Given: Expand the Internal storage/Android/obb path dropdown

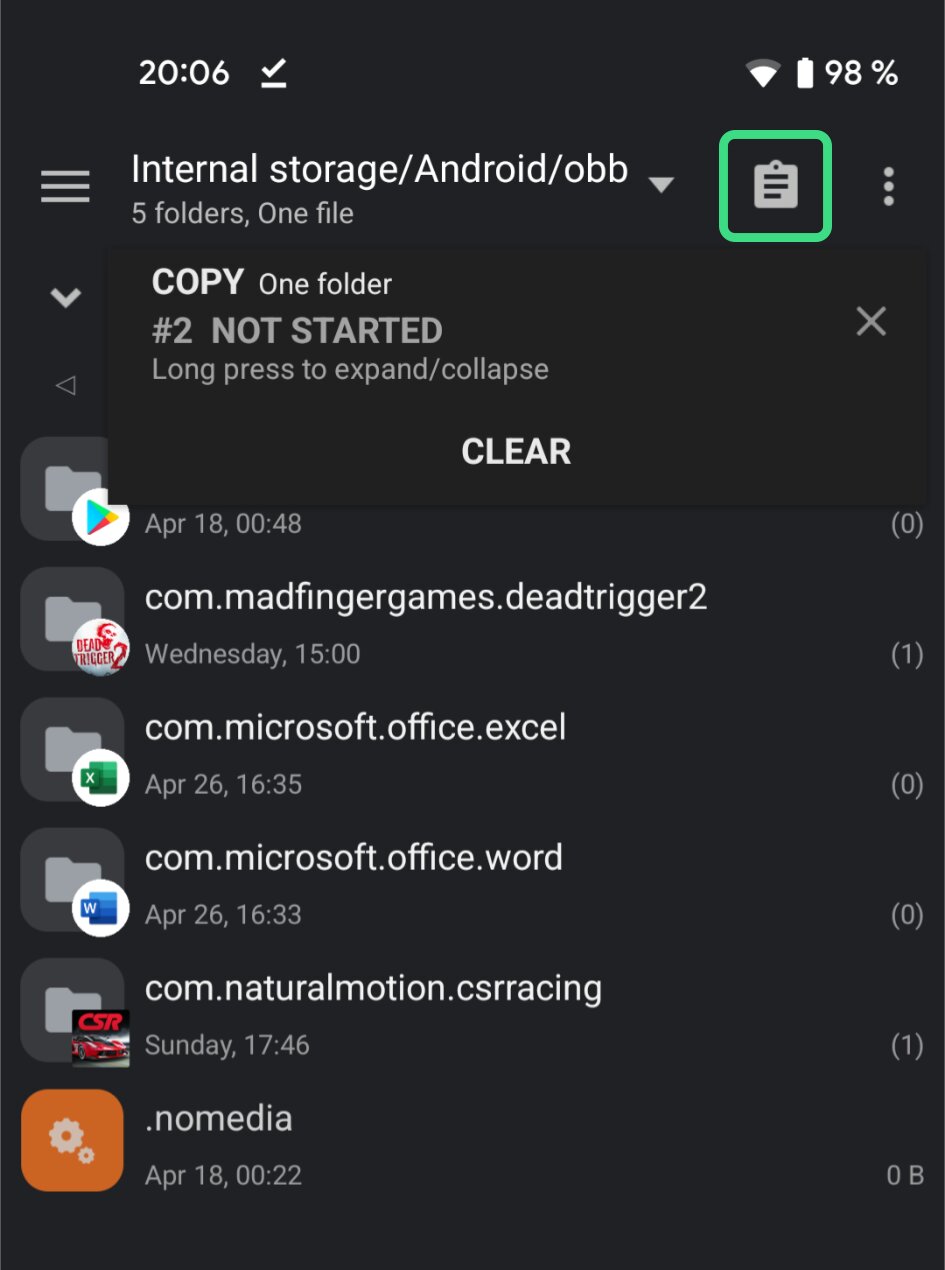Looking at the screenshot, I should coord(661,185).
